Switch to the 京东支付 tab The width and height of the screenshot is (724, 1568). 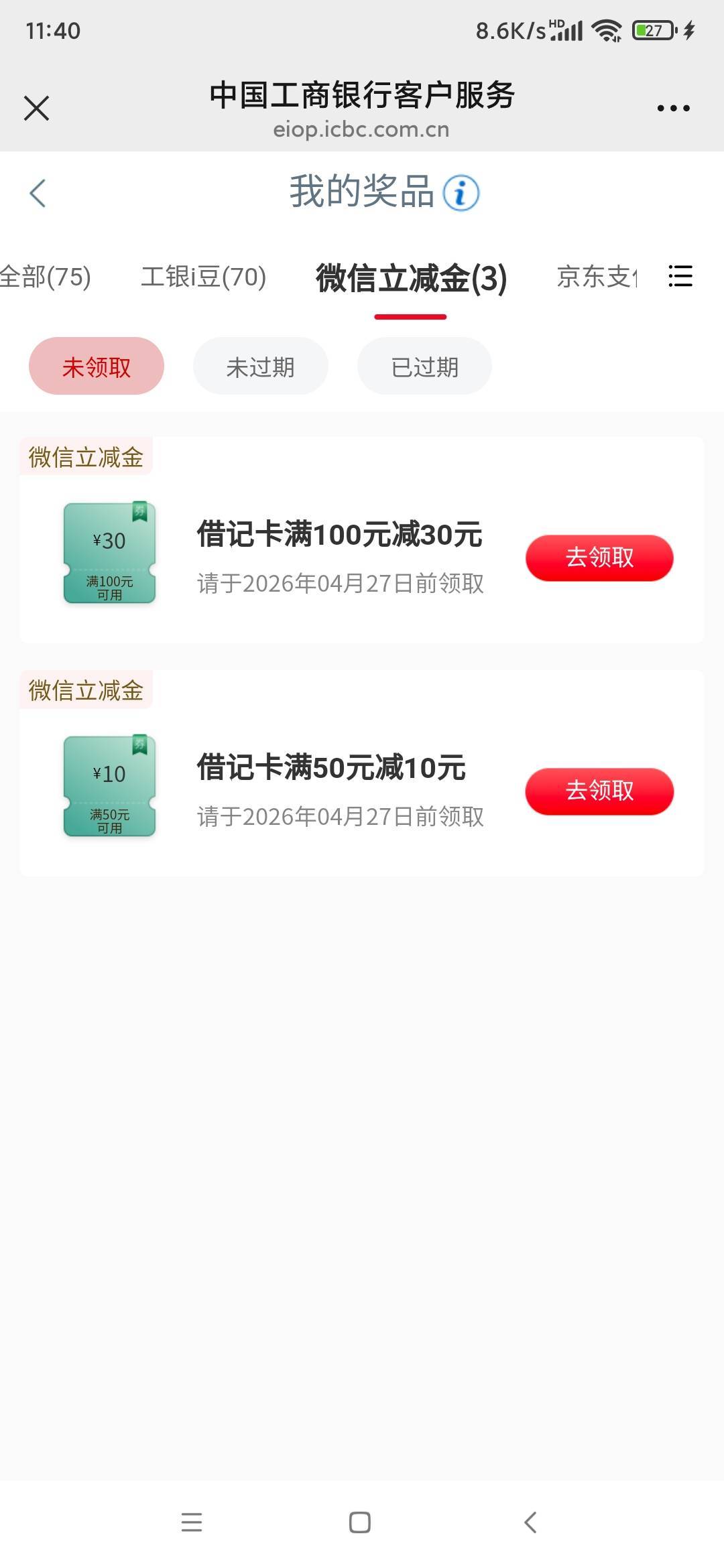597,277
